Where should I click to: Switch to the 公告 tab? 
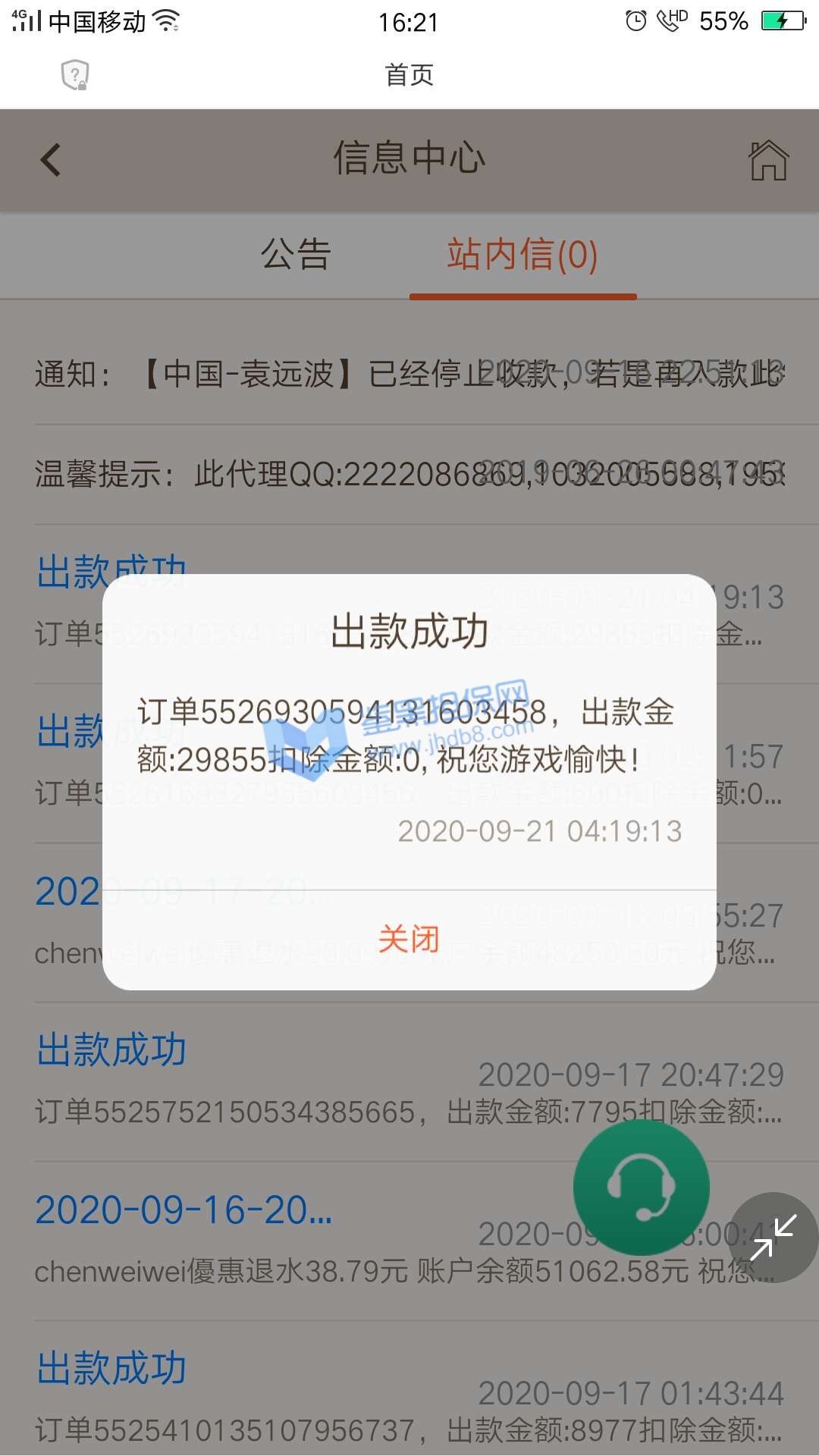296,255
